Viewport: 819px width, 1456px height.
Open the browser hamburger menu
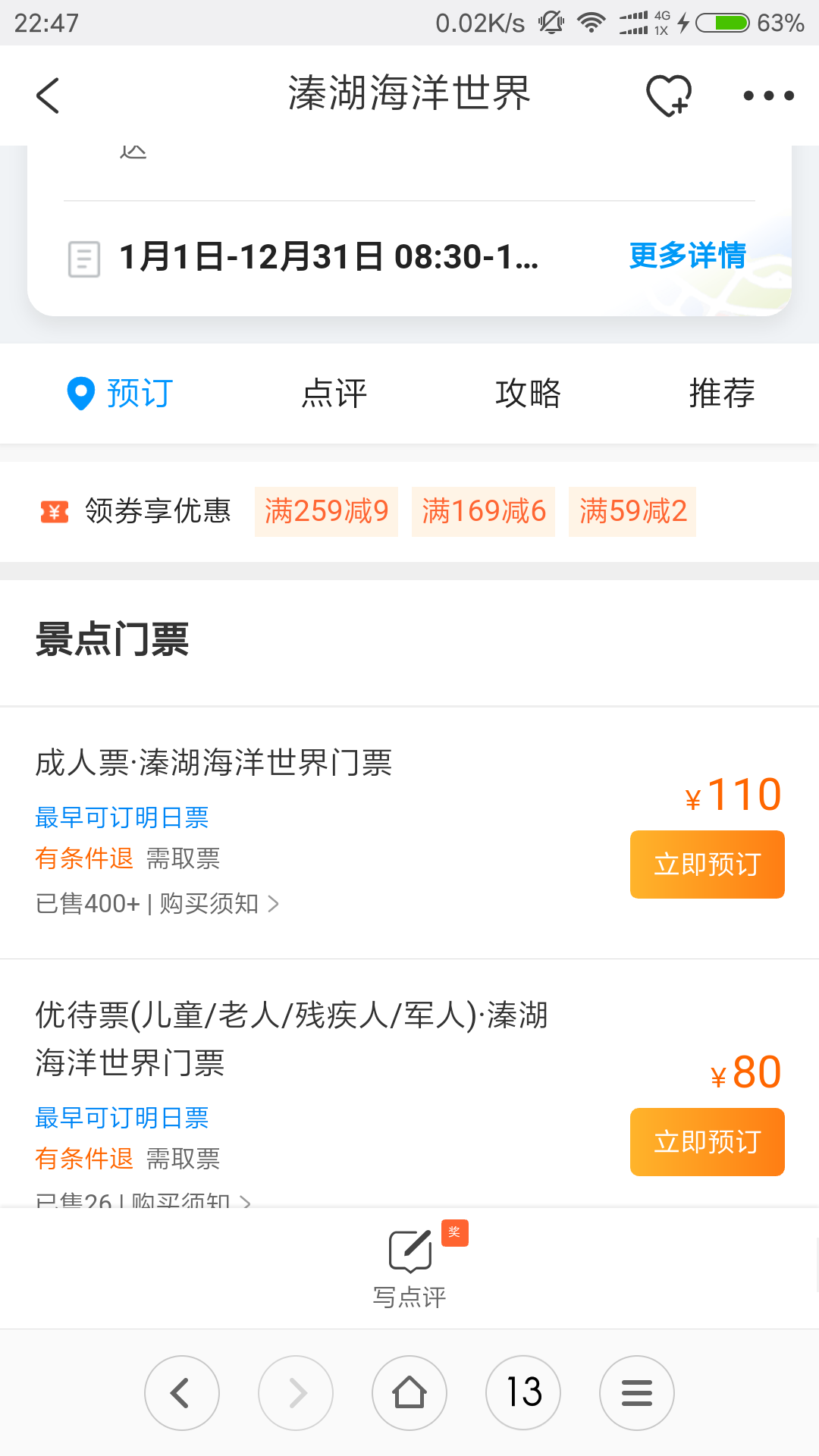point(637,1393)
